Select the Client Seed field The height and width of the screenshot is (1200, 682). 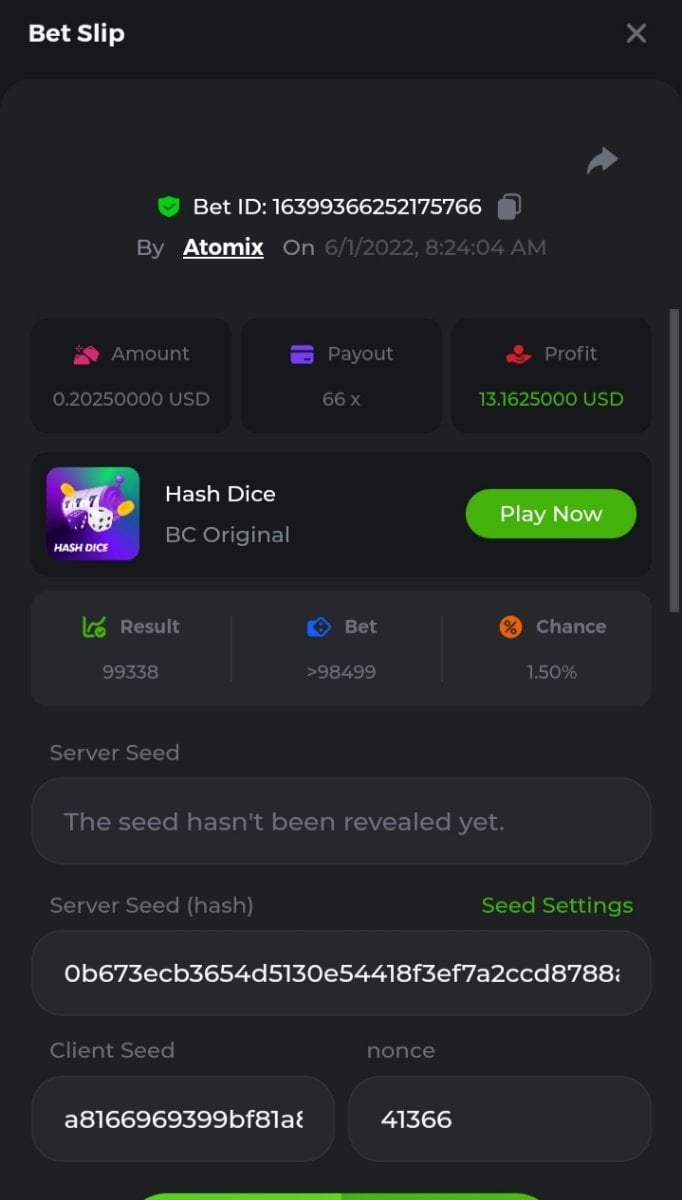click(183, 1119)
